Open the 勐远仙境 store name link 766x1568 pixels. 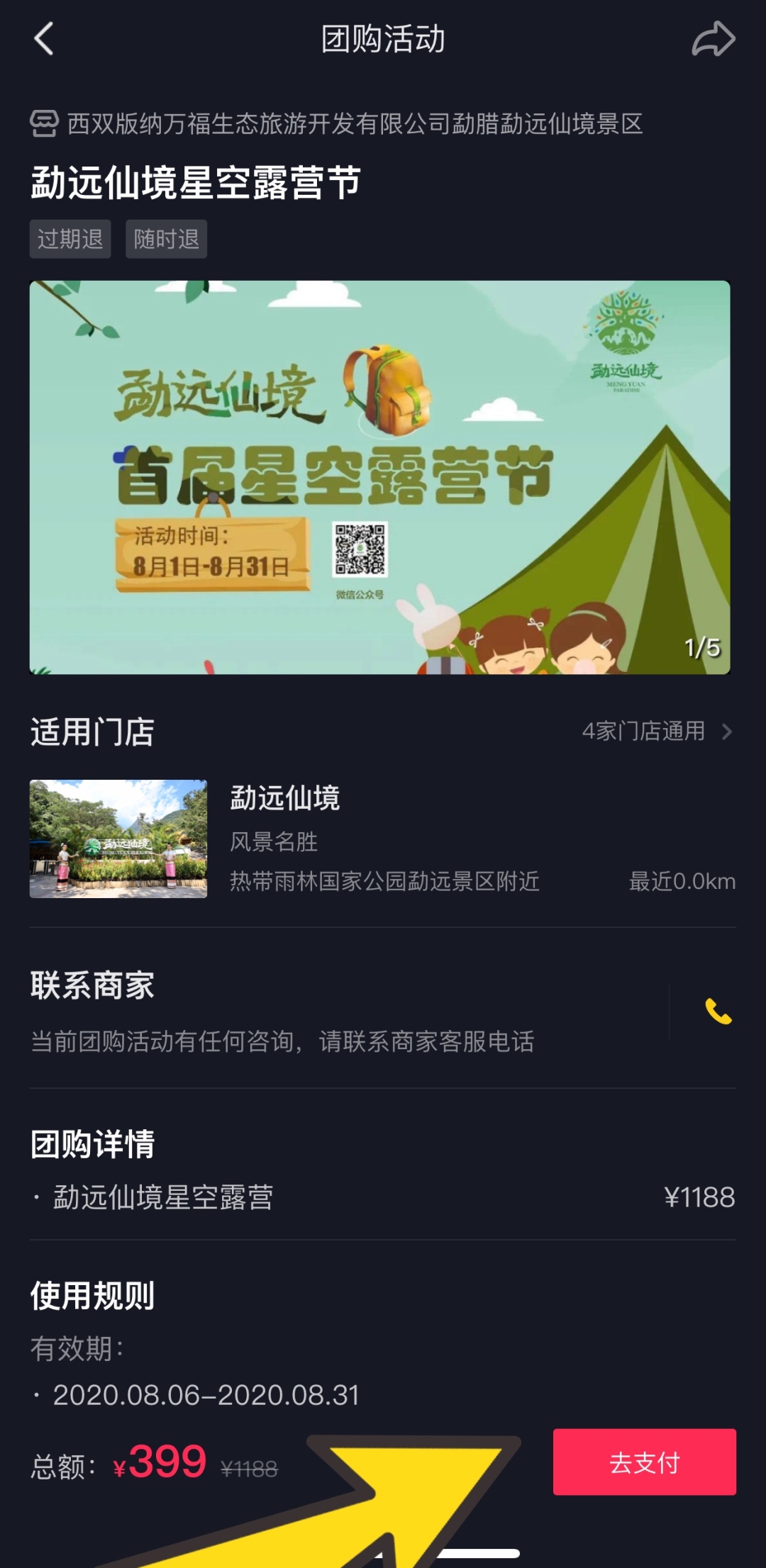284,799
